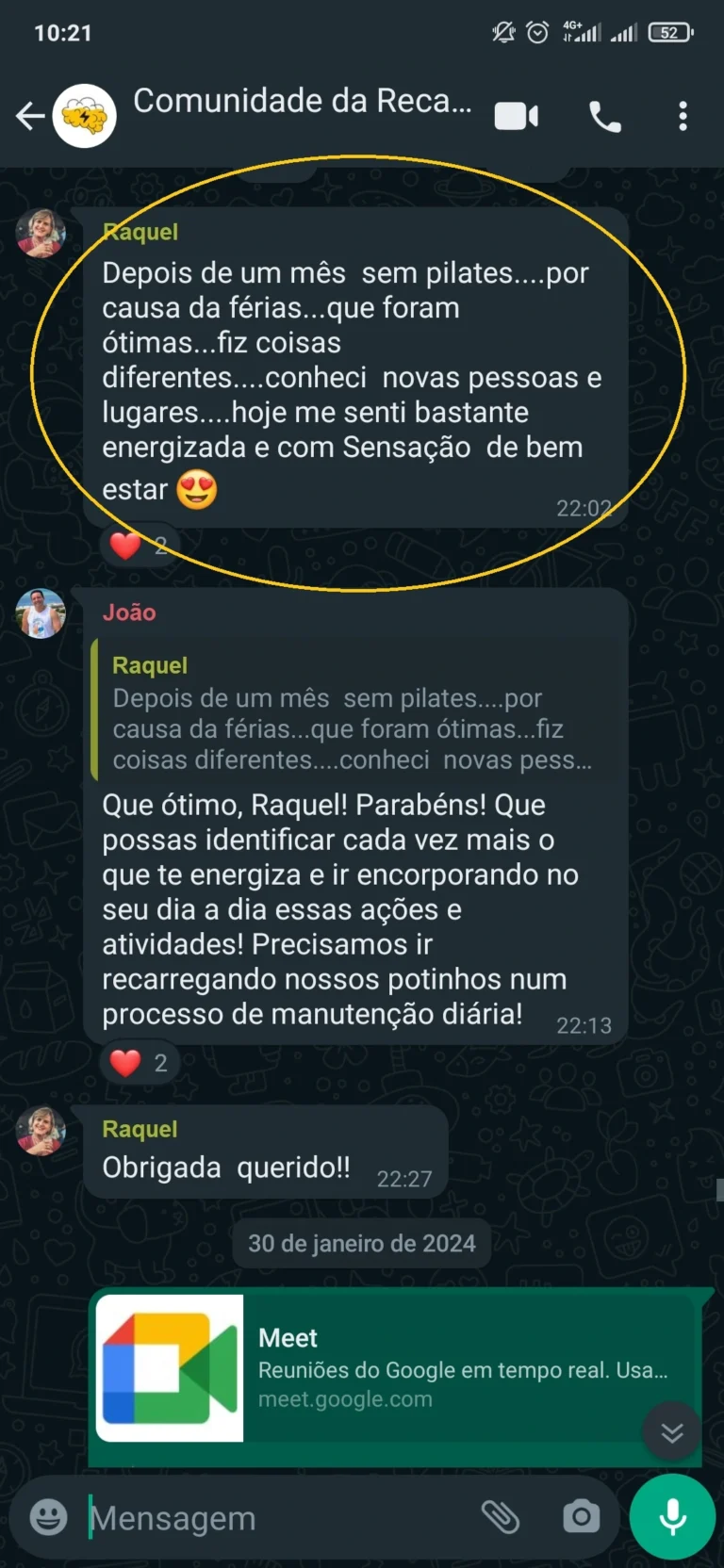The image size is (724, 1568).
Task: Open the three-dot overflow menu
Action: click(683, 115)
